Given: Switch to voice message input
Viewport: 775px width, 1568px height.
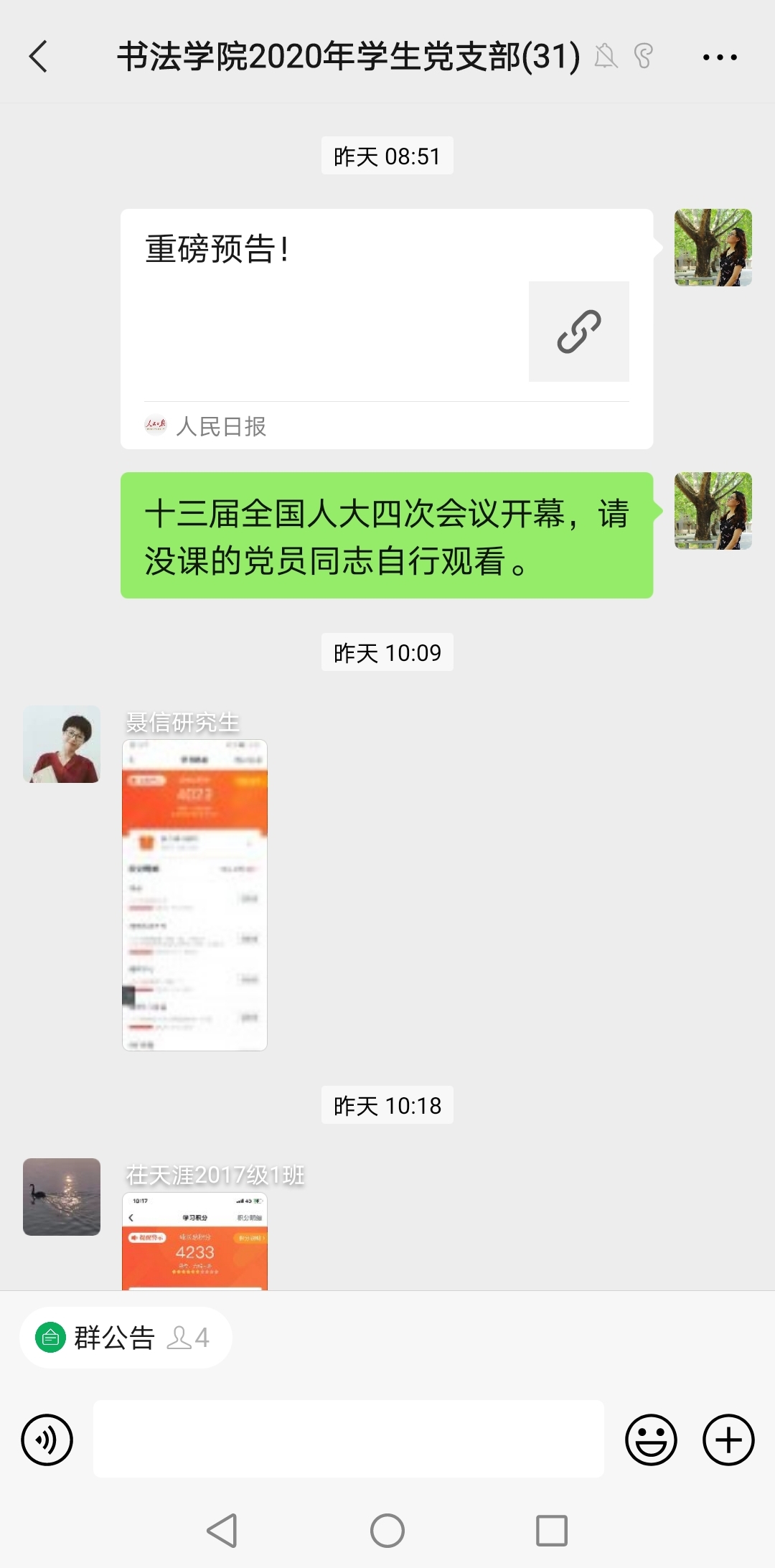Looking at the screenshot, I should tap(47, 1440).
